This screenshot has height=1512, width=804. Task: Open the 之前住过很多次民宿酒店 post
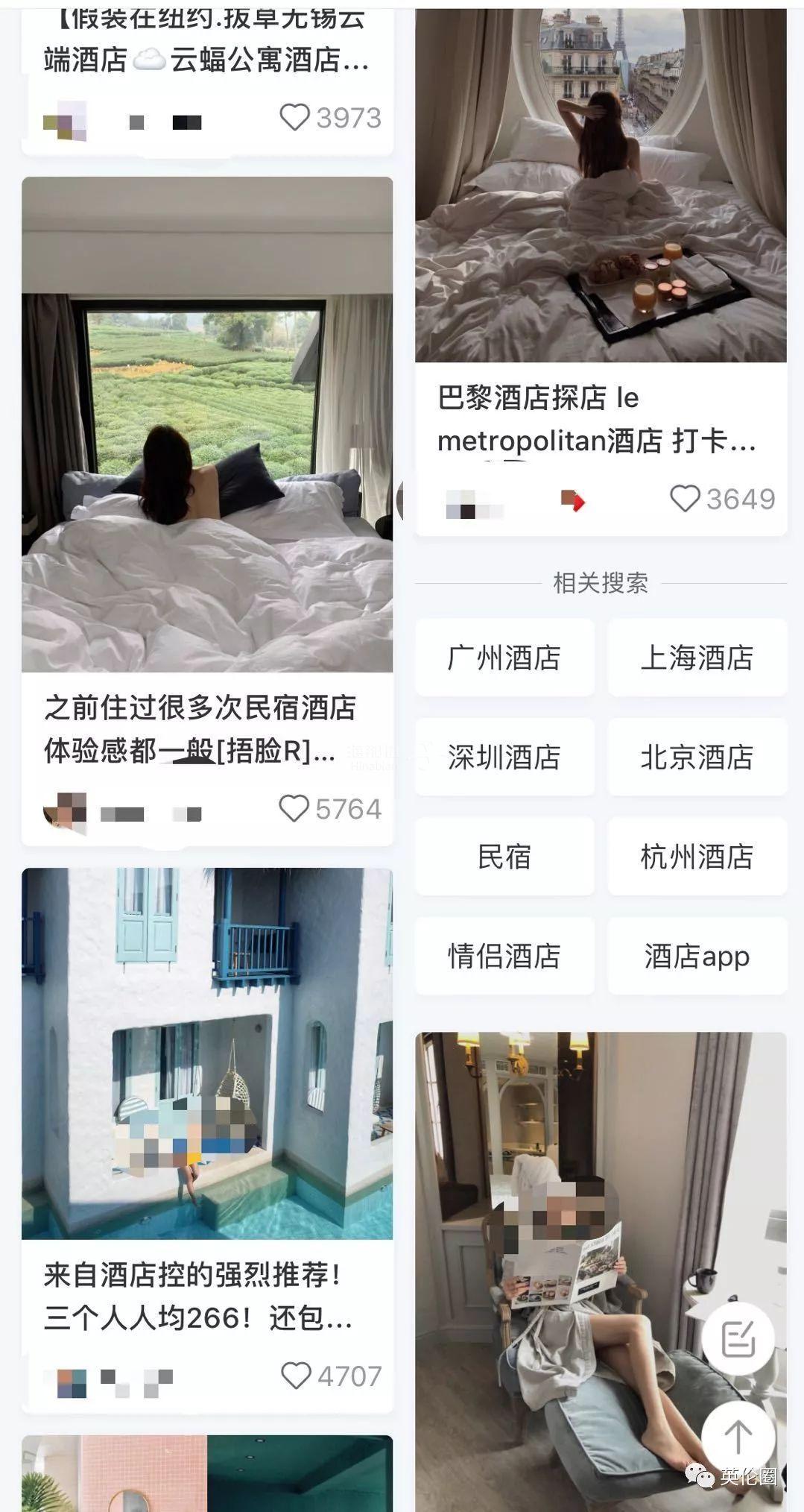click(207, 447)
